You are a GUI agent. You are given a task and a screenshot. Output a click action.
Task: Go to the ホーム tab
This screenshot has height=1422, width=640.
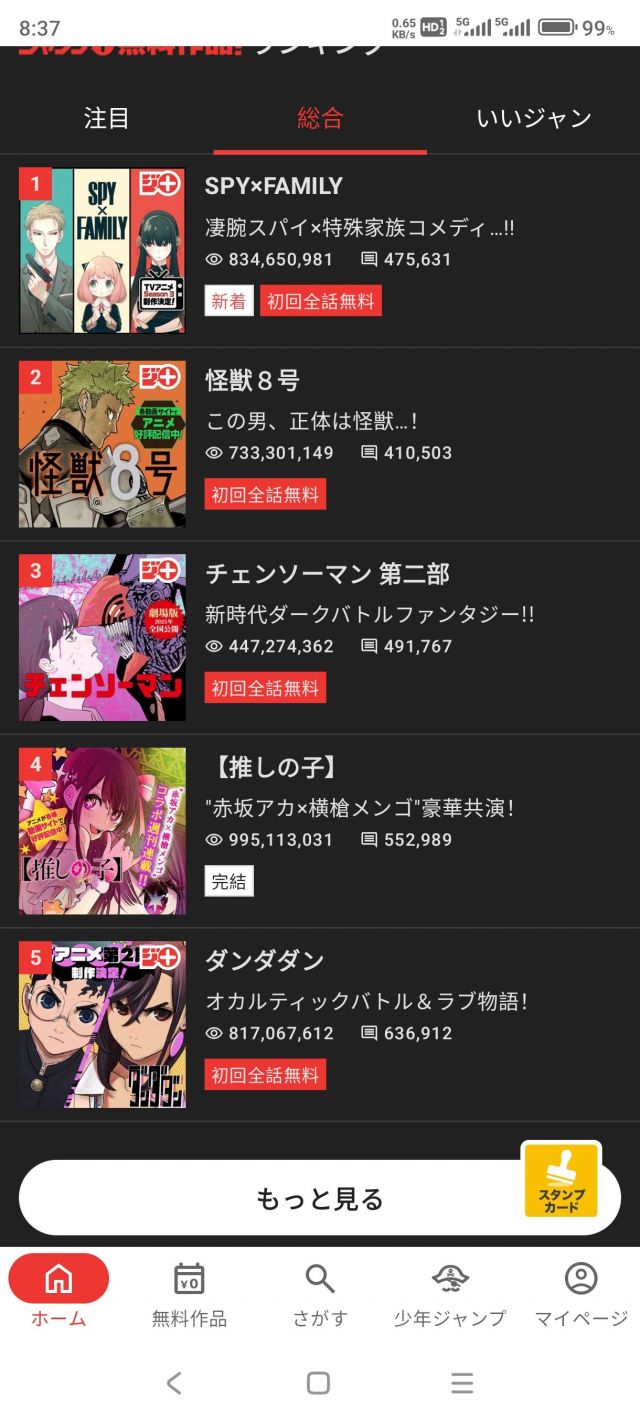59,1291
